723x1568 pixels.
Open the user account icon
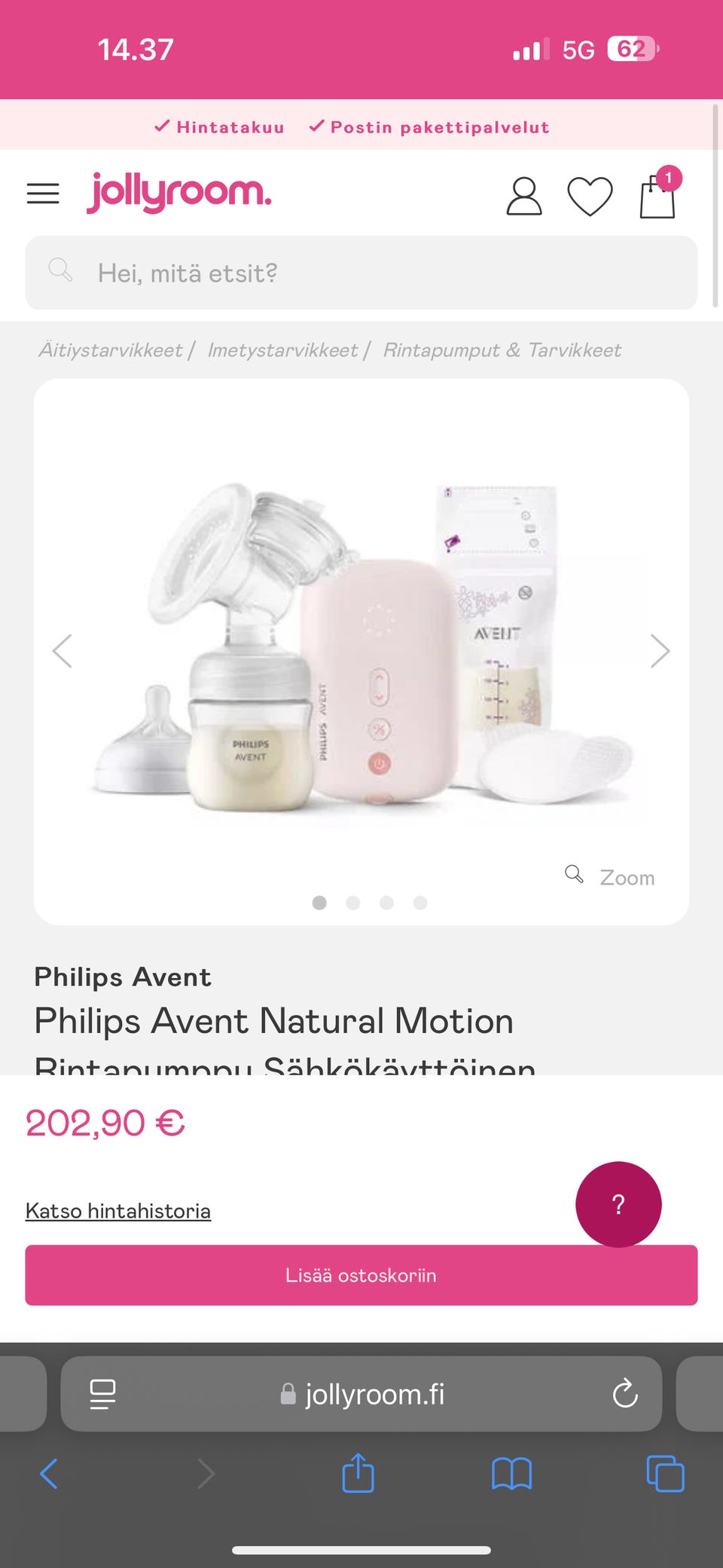[x=524, y=197]
